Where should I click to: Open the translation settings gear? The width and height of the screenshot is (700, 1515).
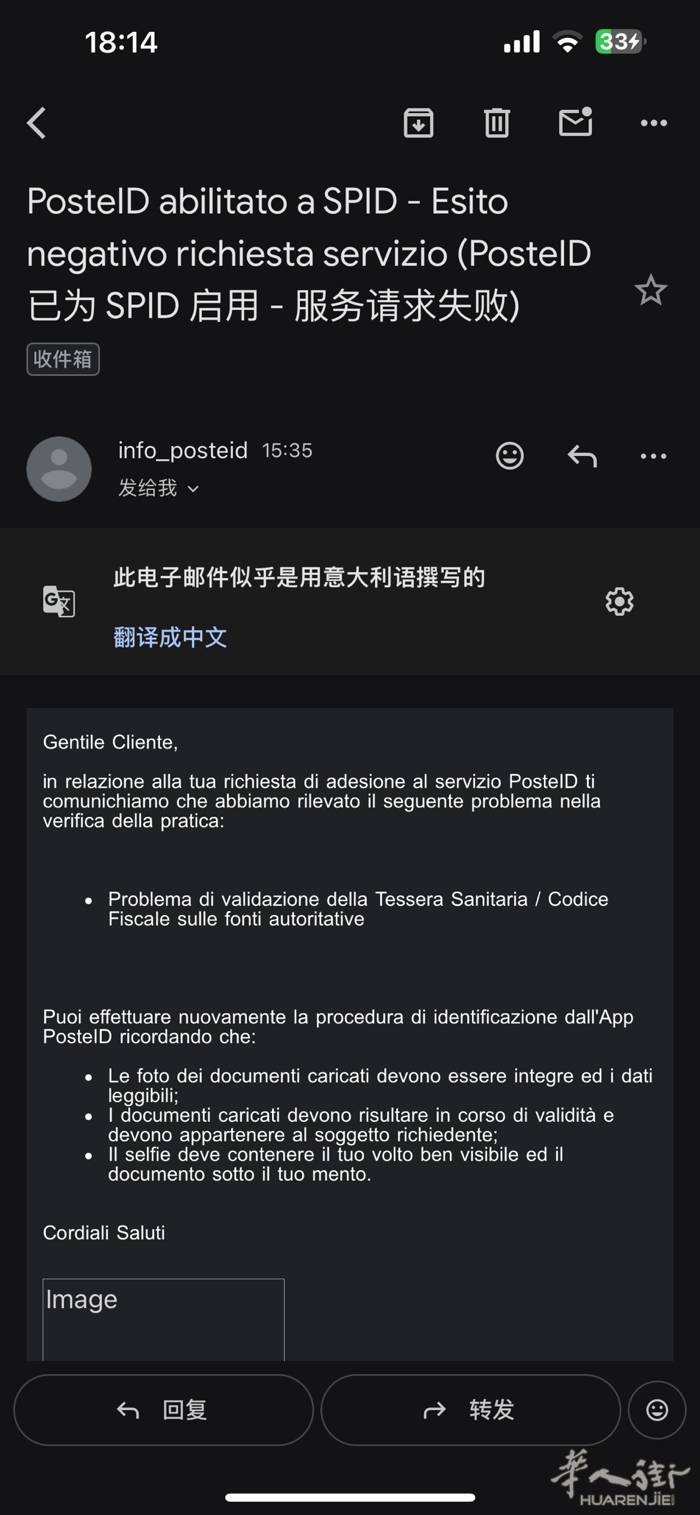619,602
